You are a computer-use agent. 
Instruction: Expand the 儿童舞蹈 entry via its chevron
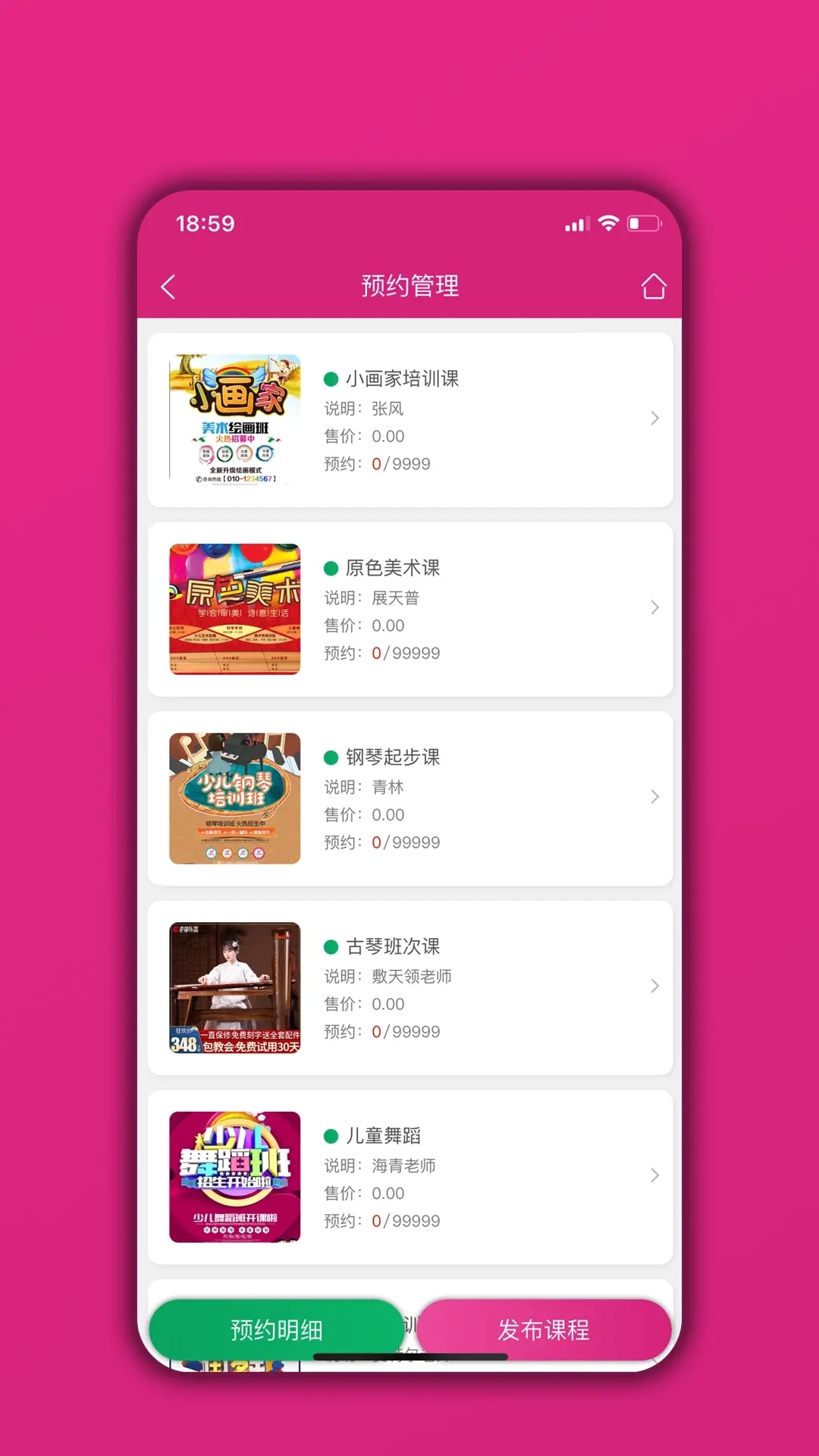[x=654, y=1175]
